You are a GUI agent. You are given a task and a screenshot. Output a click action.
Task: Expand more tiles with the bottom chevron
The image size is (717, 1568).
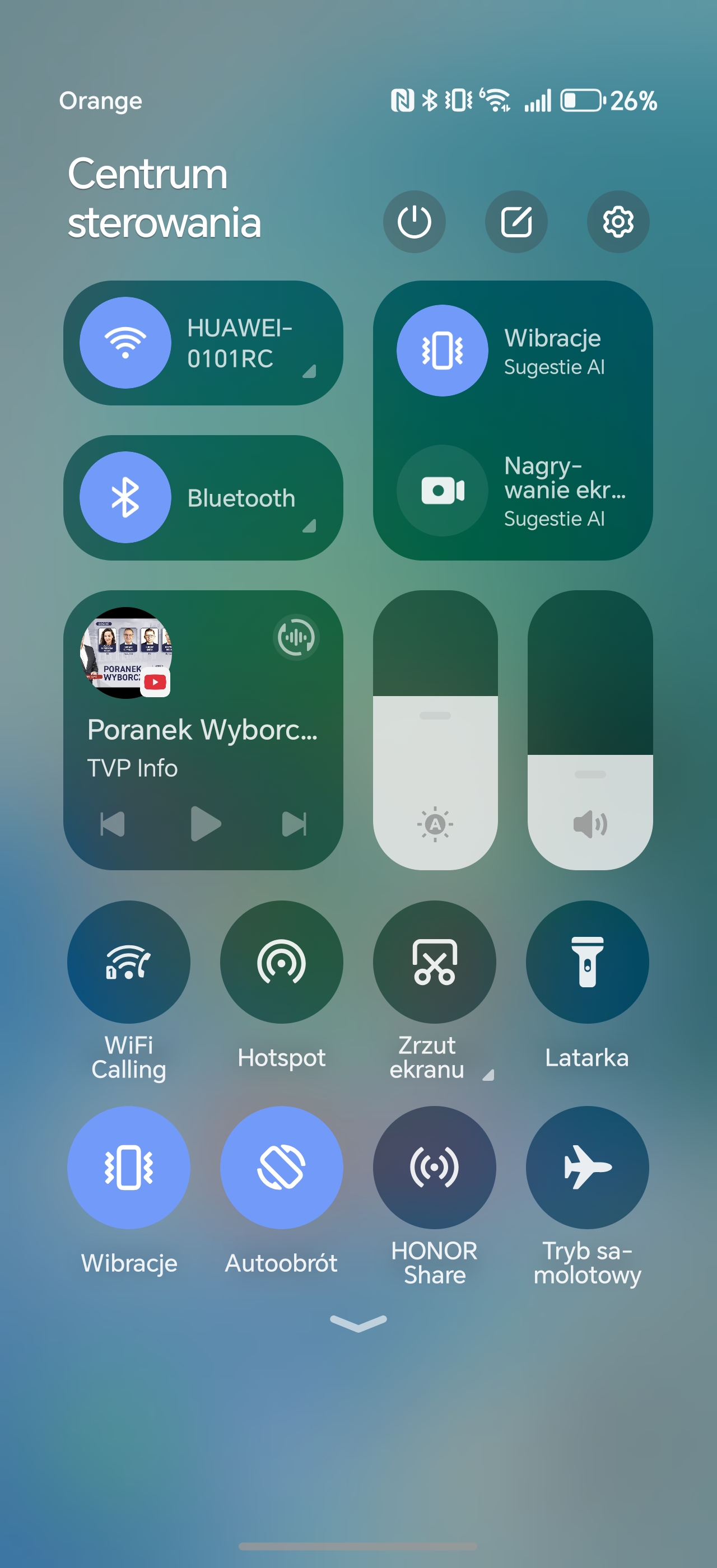(x=358, y=1323)
